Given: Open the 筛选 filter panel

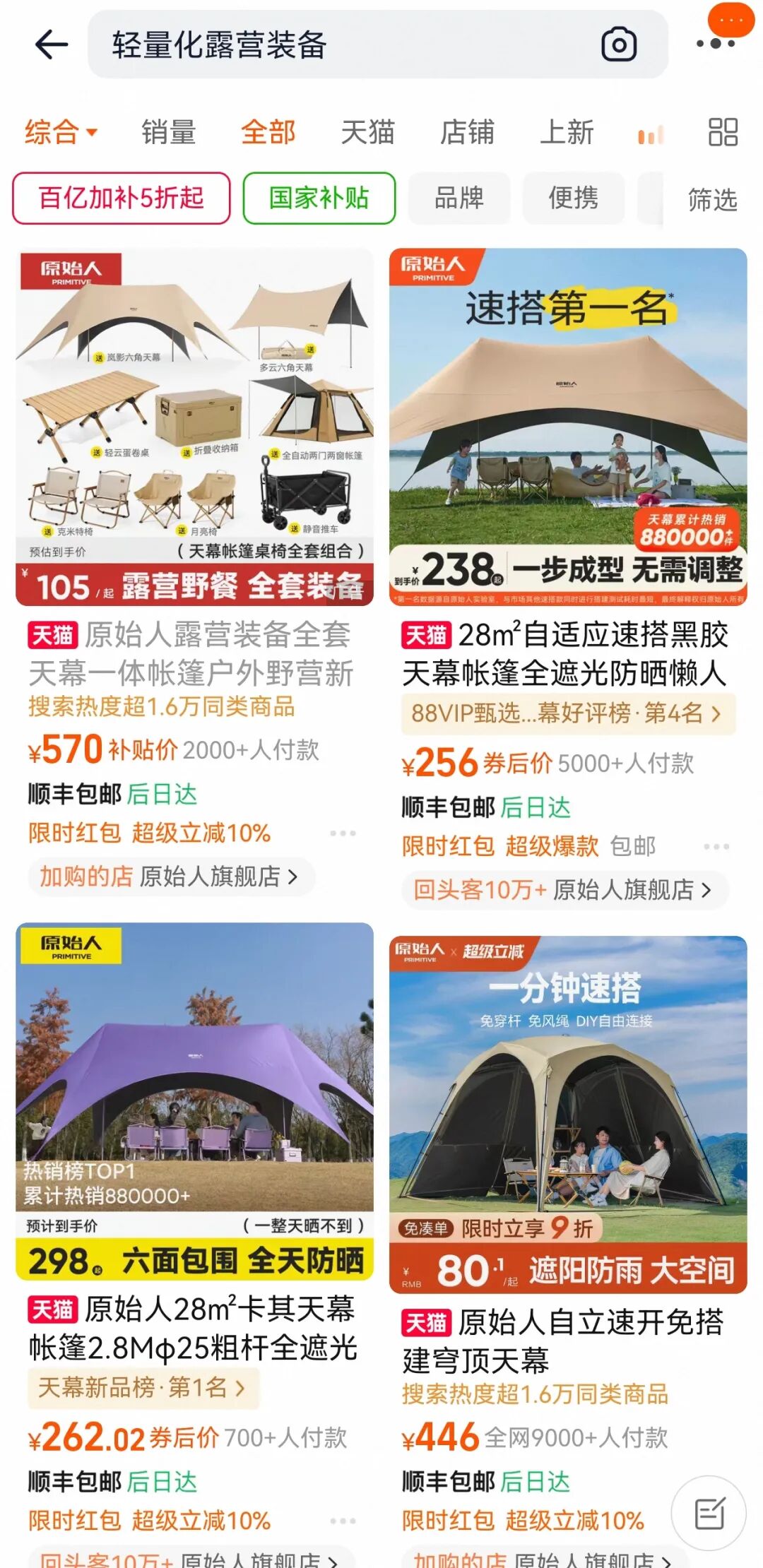Looking at the screenshot, I should click(712, 200).
